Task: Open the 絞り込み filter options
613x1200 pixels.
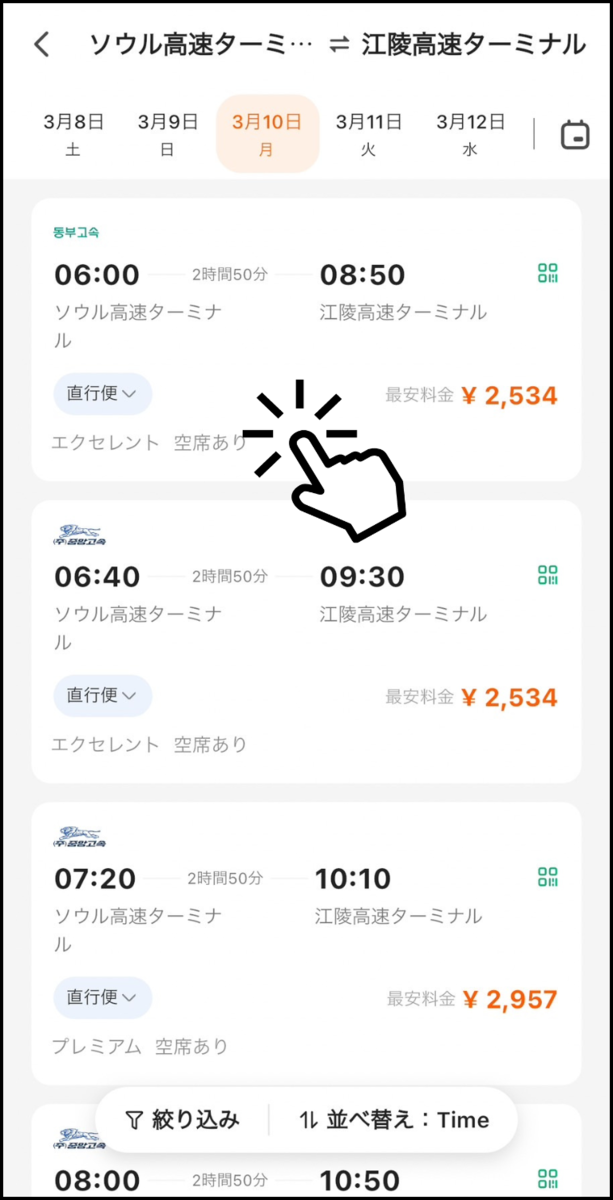Action: point(182,1120)
